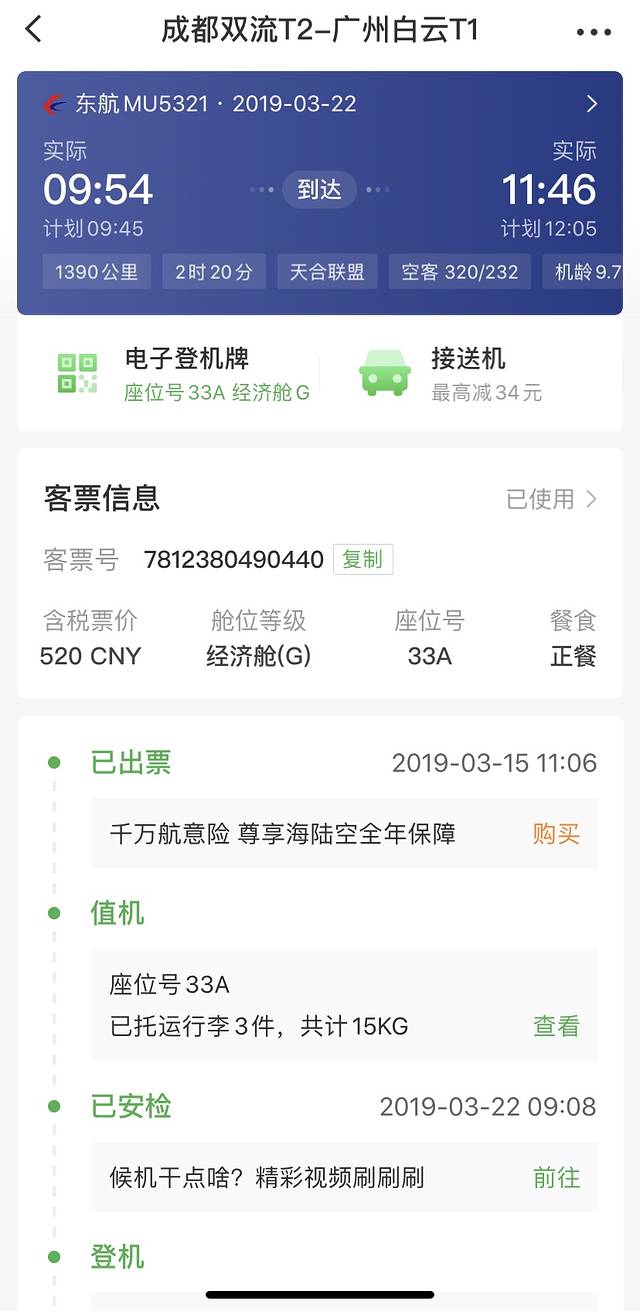640x1311 pixels.
Task: Tap 前往 to watch videos
Action: pyautogui.click(x=556, y=1177)
